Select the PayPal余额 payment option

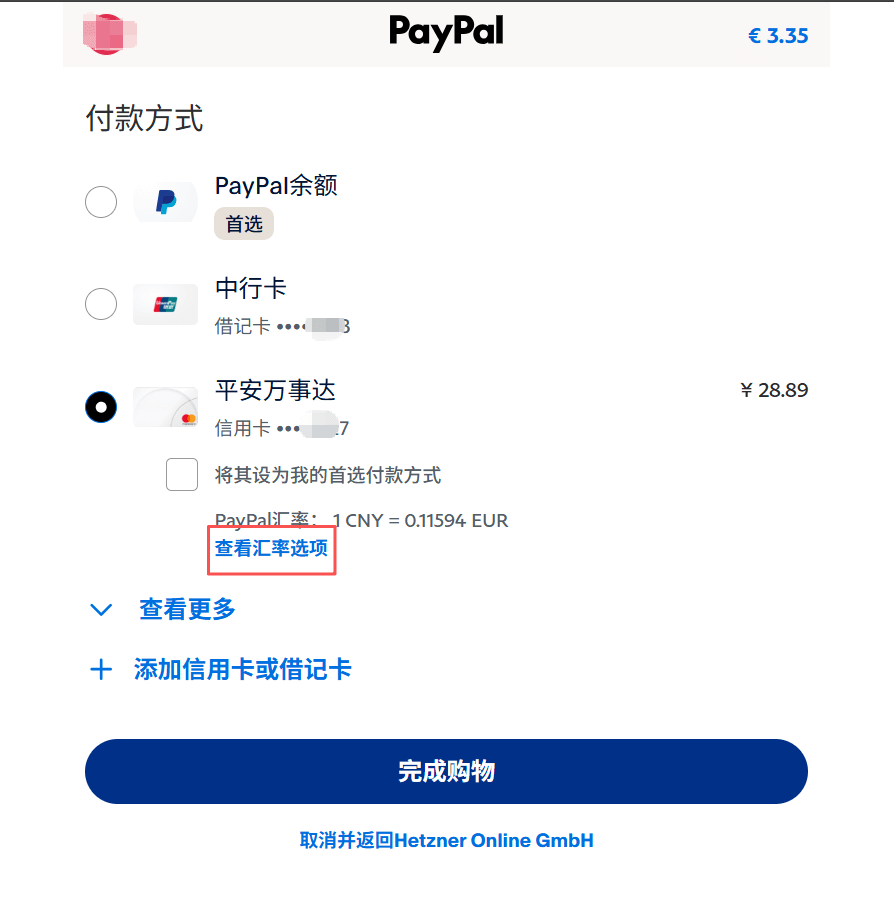coord(100,201)
